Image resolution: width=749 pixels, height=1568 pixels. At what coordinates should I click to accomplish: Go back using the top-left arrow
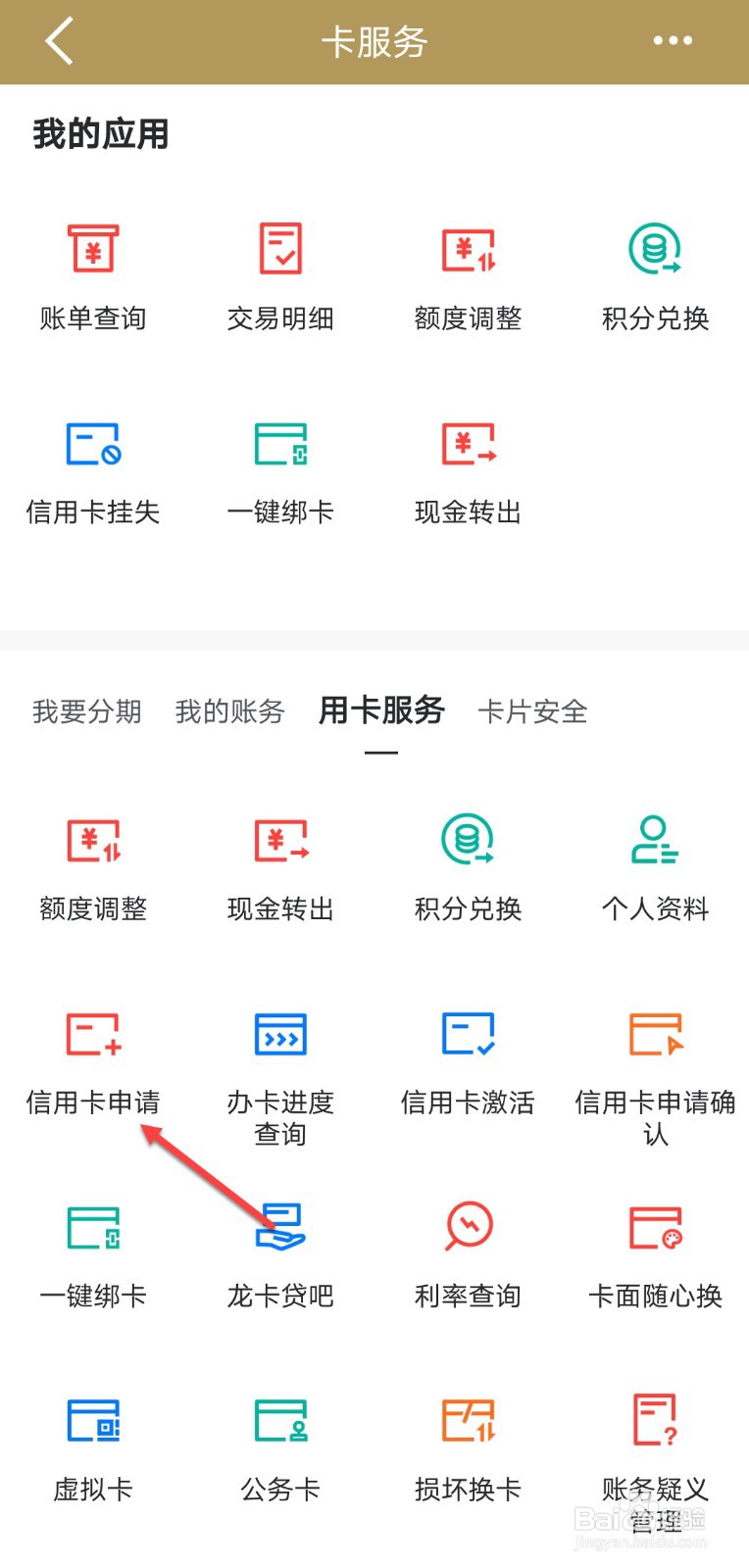(60, 41)
